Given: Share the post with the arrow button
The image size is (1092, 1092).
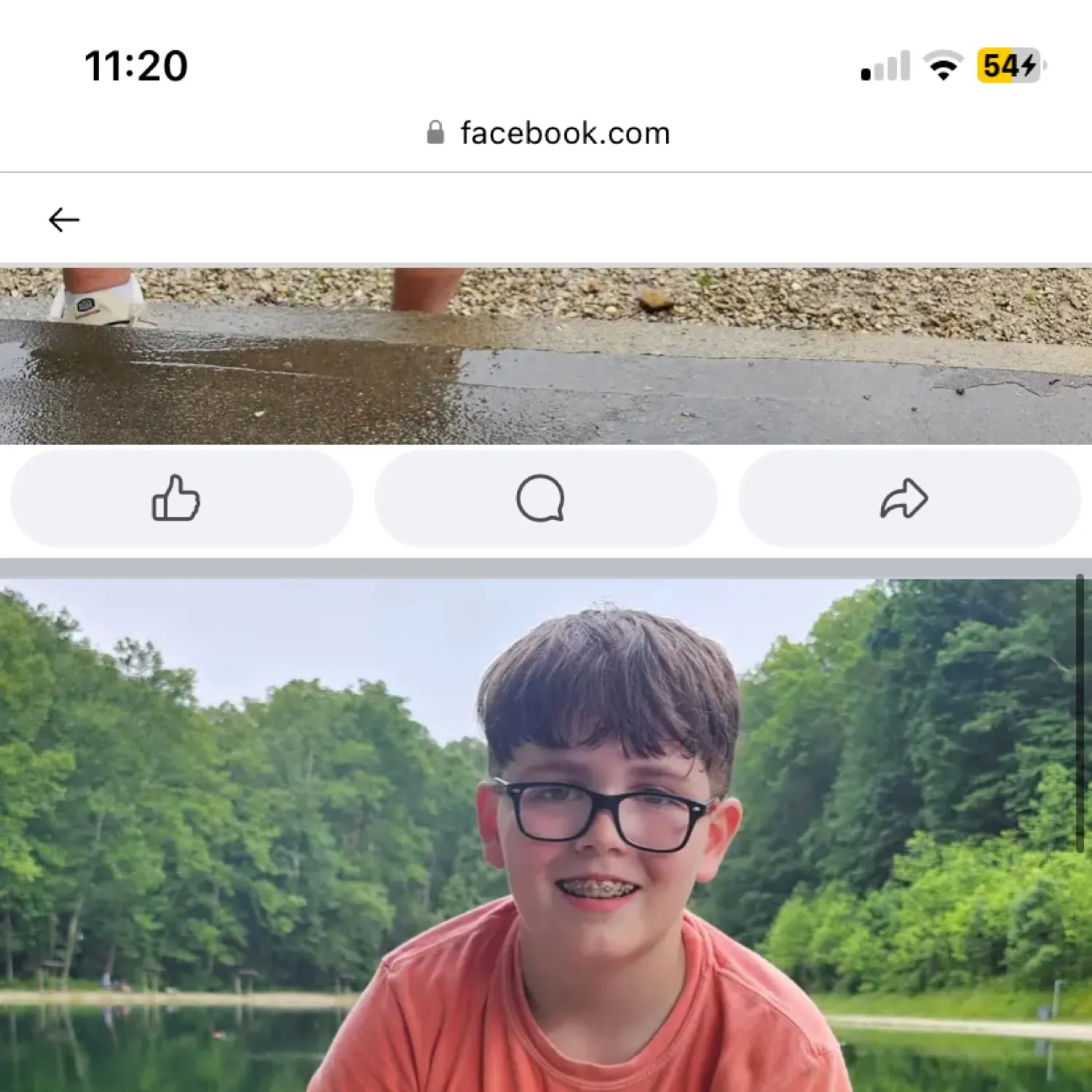Looking at the screenshot, I should (909, 498).
